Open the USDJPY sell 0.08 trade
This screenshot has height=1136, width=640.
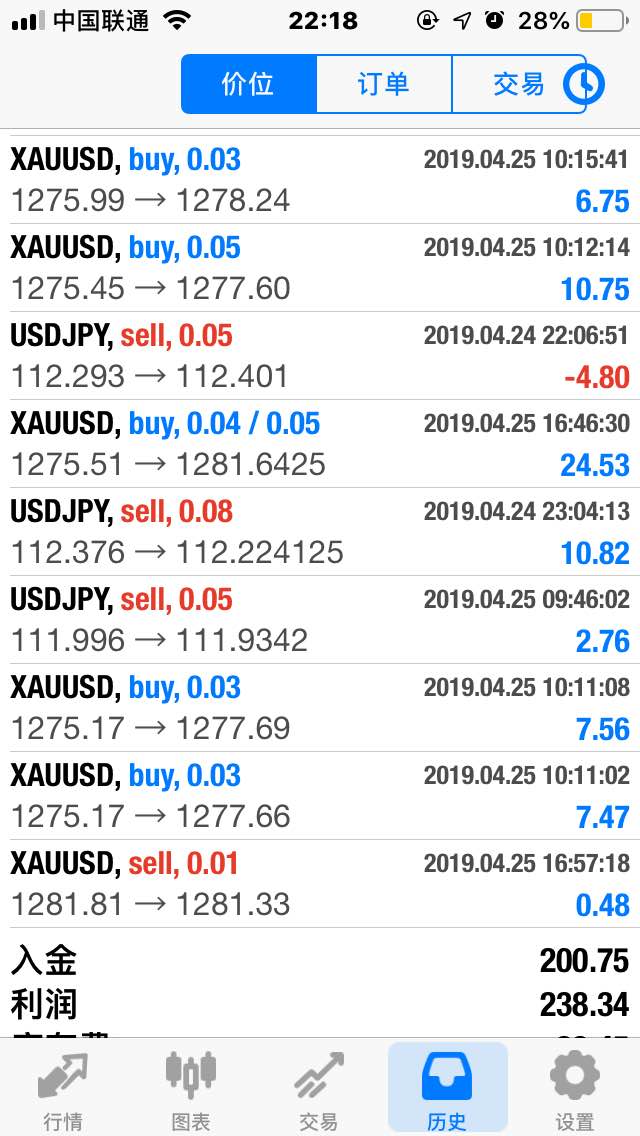[320, 532]
